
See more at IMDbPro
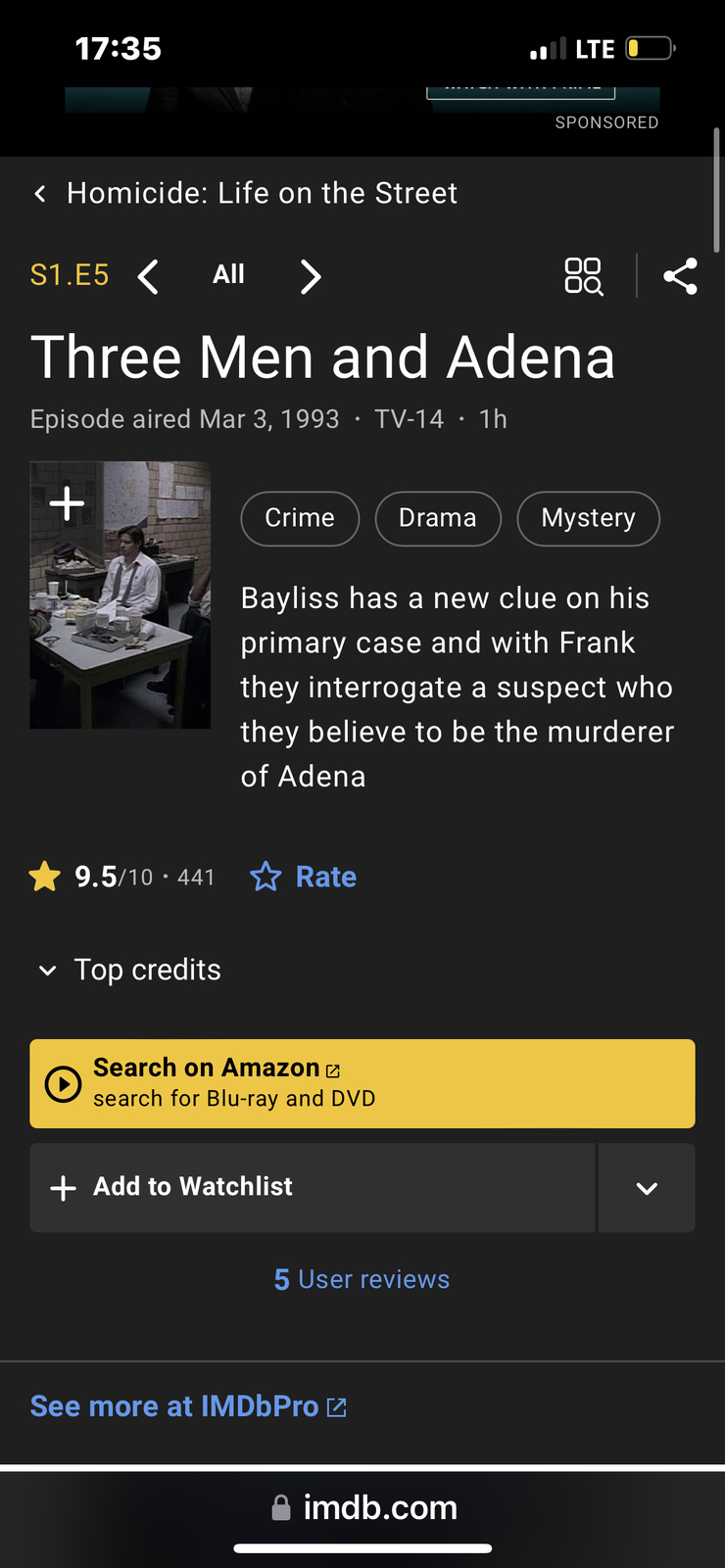click(189, 1406)
